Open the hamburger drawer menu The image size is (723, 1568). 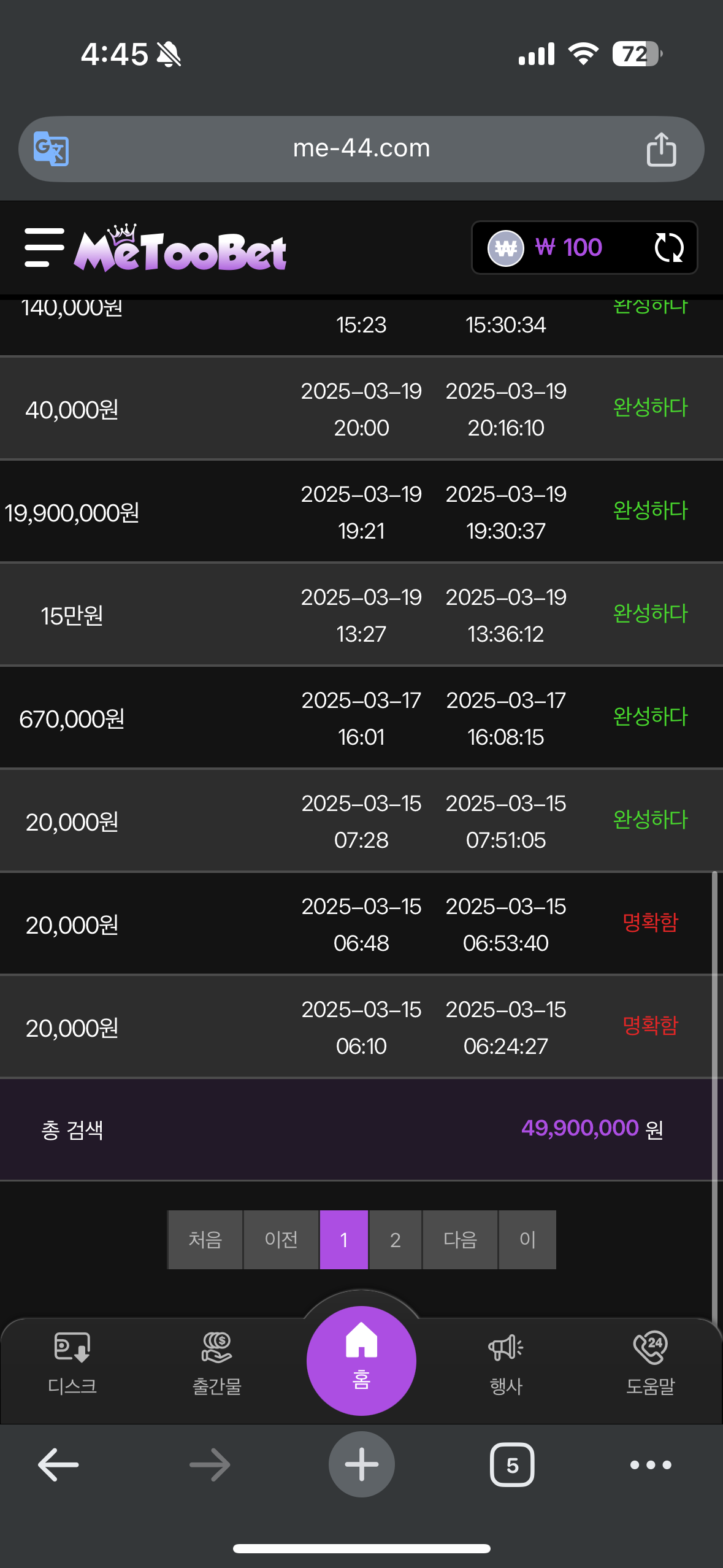tap(44, 248)
